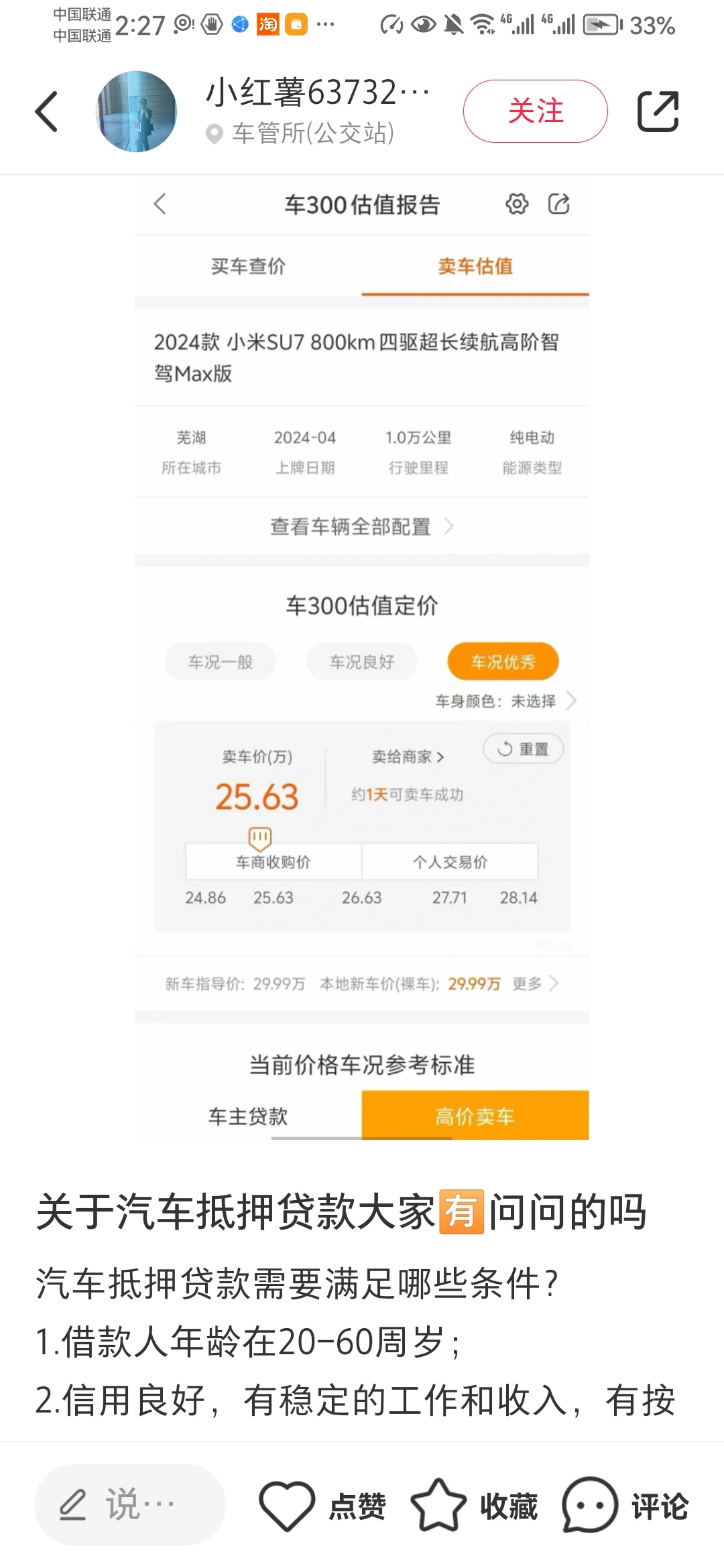
Task: Open the 车管所(公交站) location tag
Action: [x=302, y=133]
